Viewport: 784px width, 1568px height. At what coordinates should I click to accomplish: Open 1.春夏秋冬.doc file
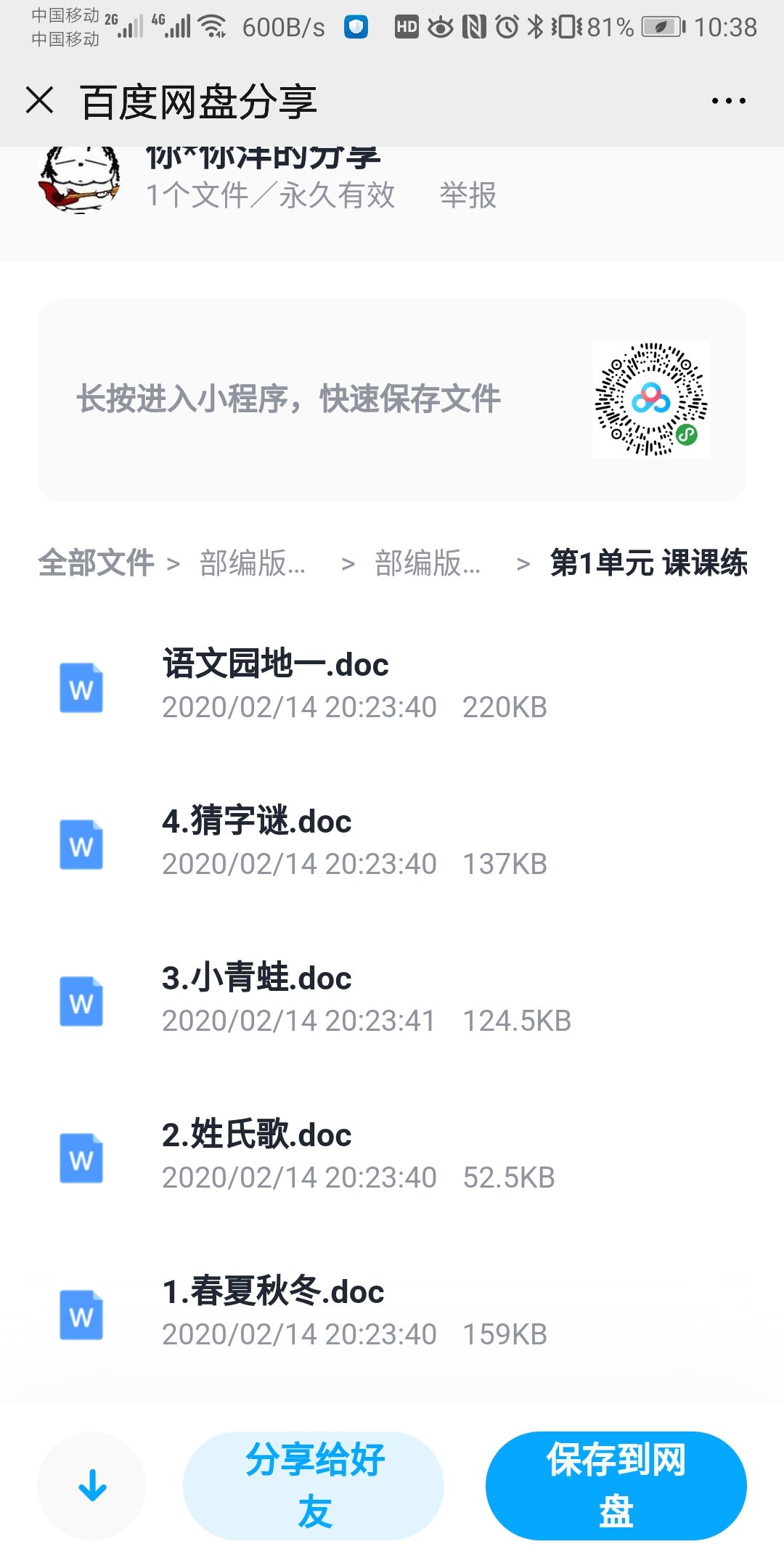pos(273,1292)
